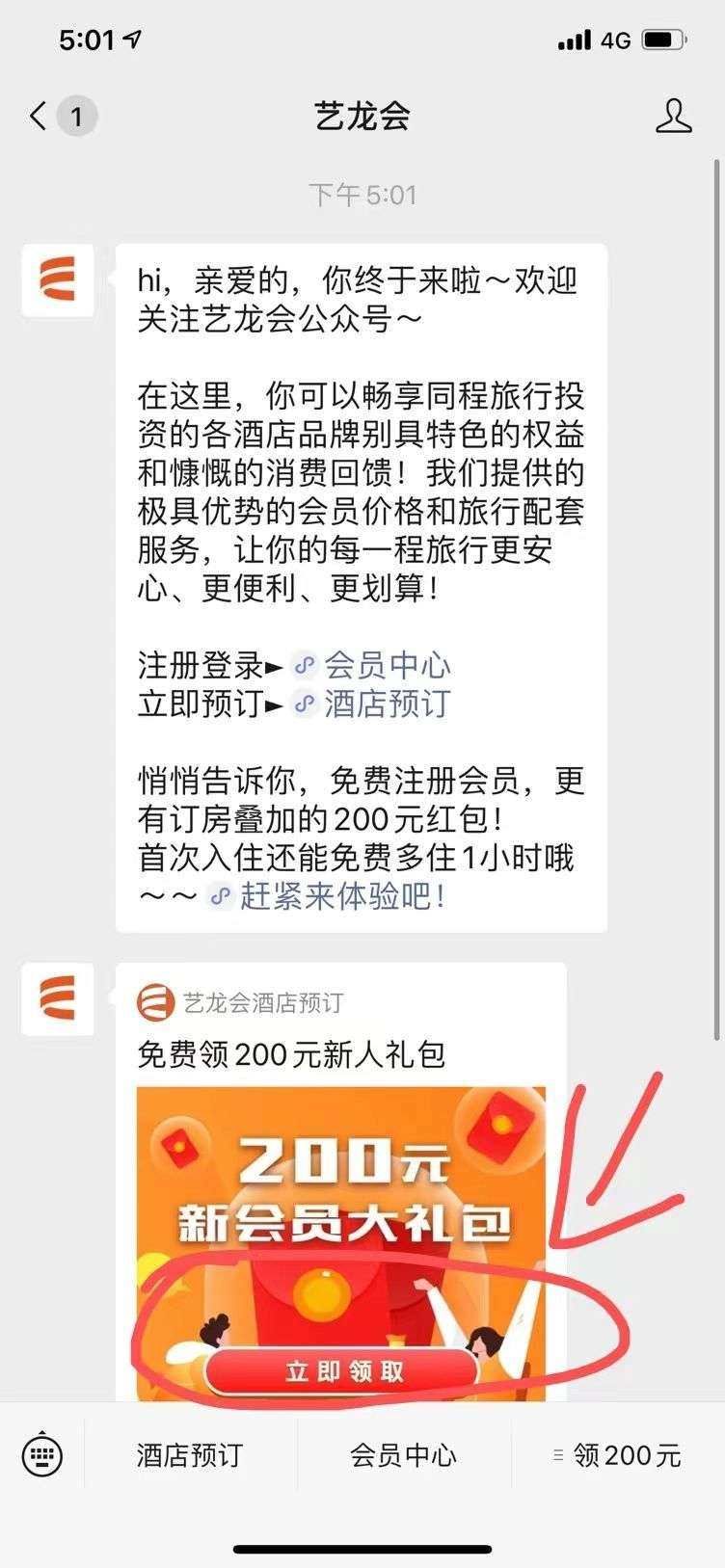Go back to the chat list
This screenshot has width=725, height=1568.
(39, 117)
